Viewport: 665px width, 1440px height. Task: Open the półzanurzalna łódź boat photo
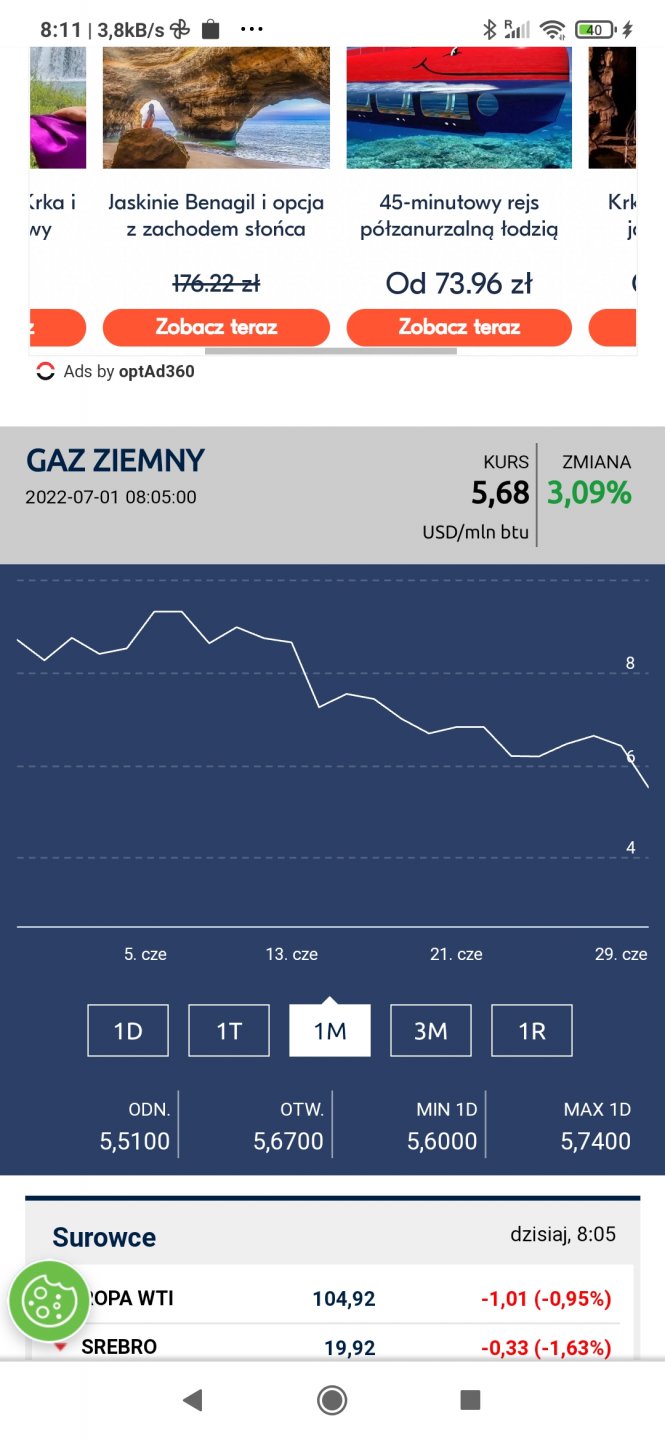[459, 108]
